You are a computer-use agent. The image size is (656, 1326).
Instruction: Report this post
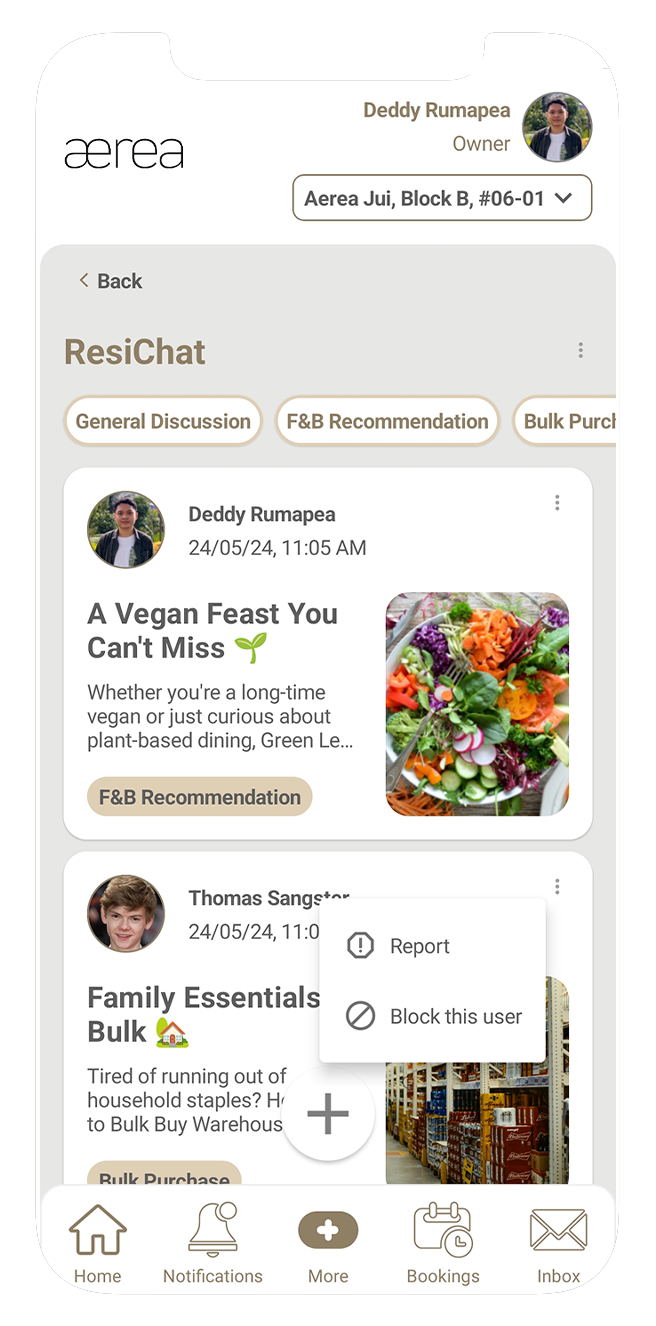point(418,946)
